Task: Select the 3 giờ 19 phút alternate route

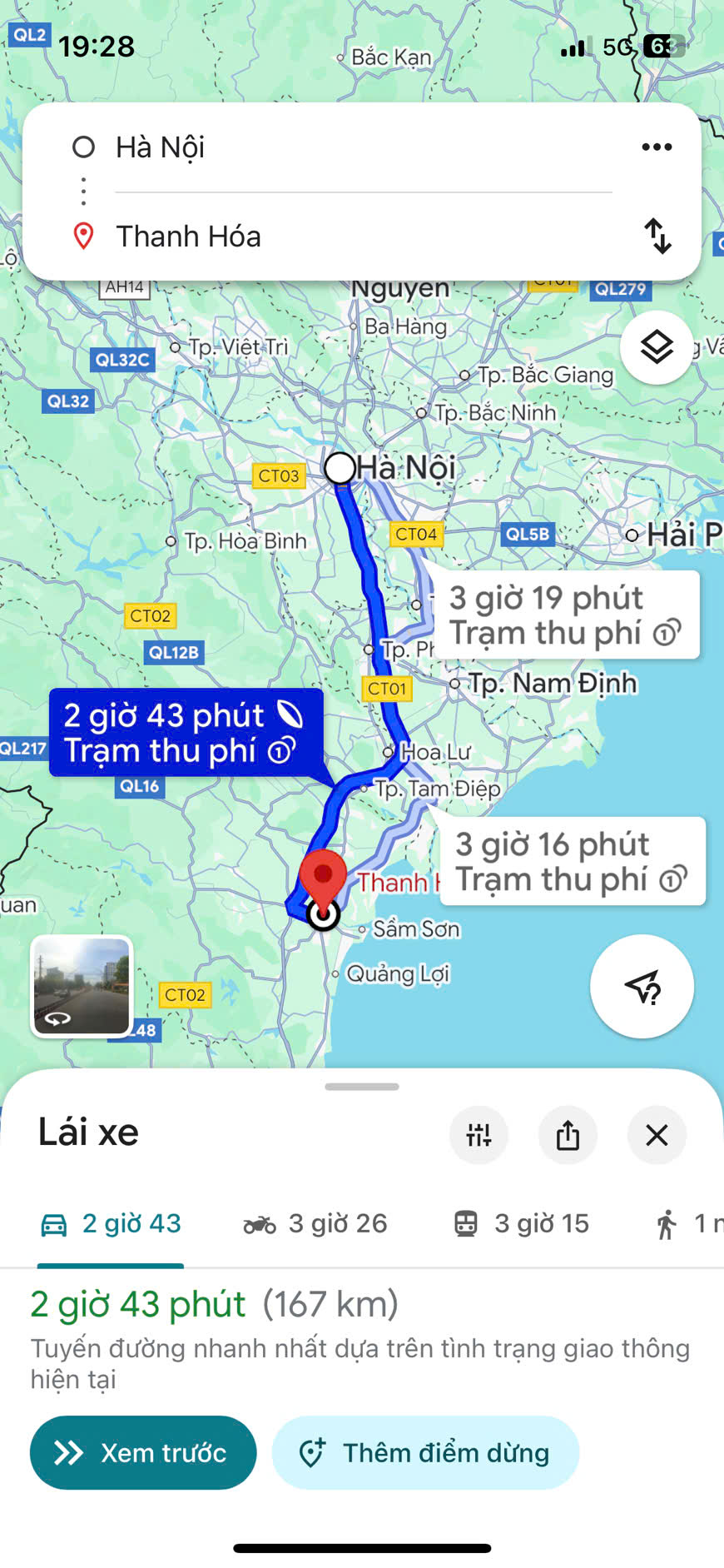Action: [564, 615]
